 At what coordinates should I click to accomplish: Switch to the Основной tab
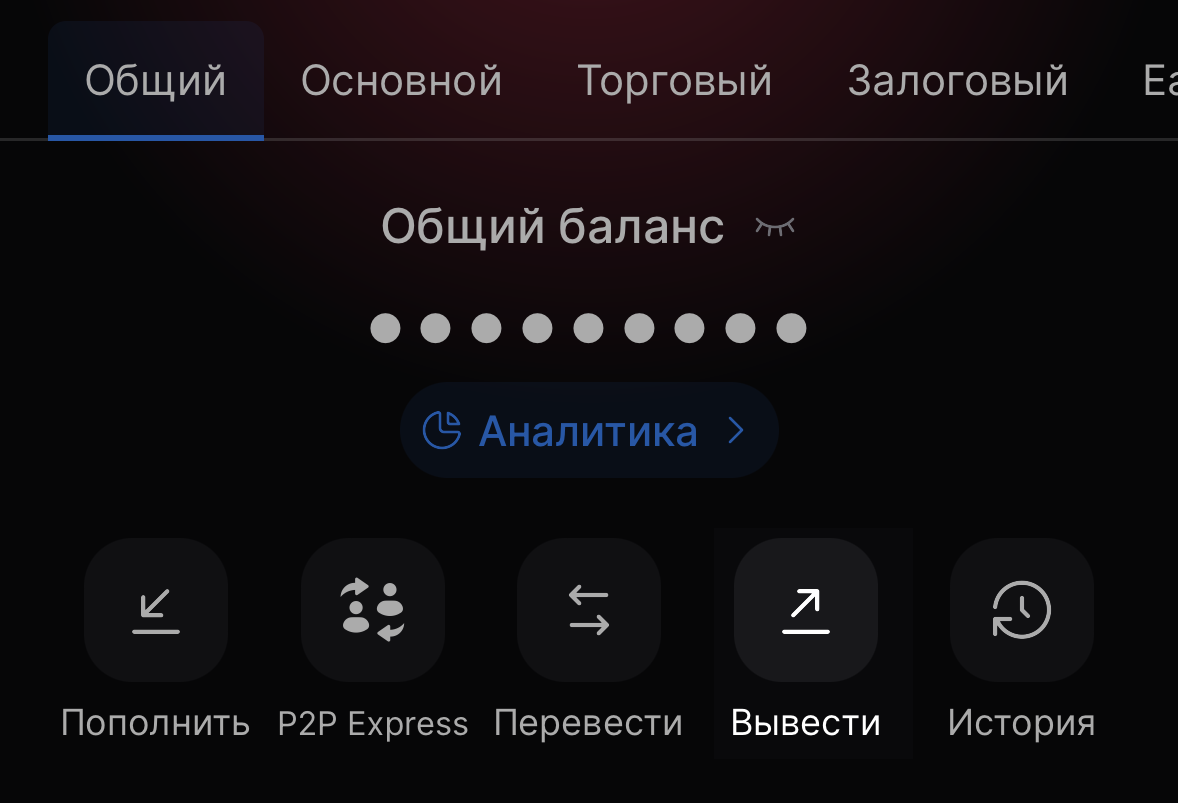[401, 80]
